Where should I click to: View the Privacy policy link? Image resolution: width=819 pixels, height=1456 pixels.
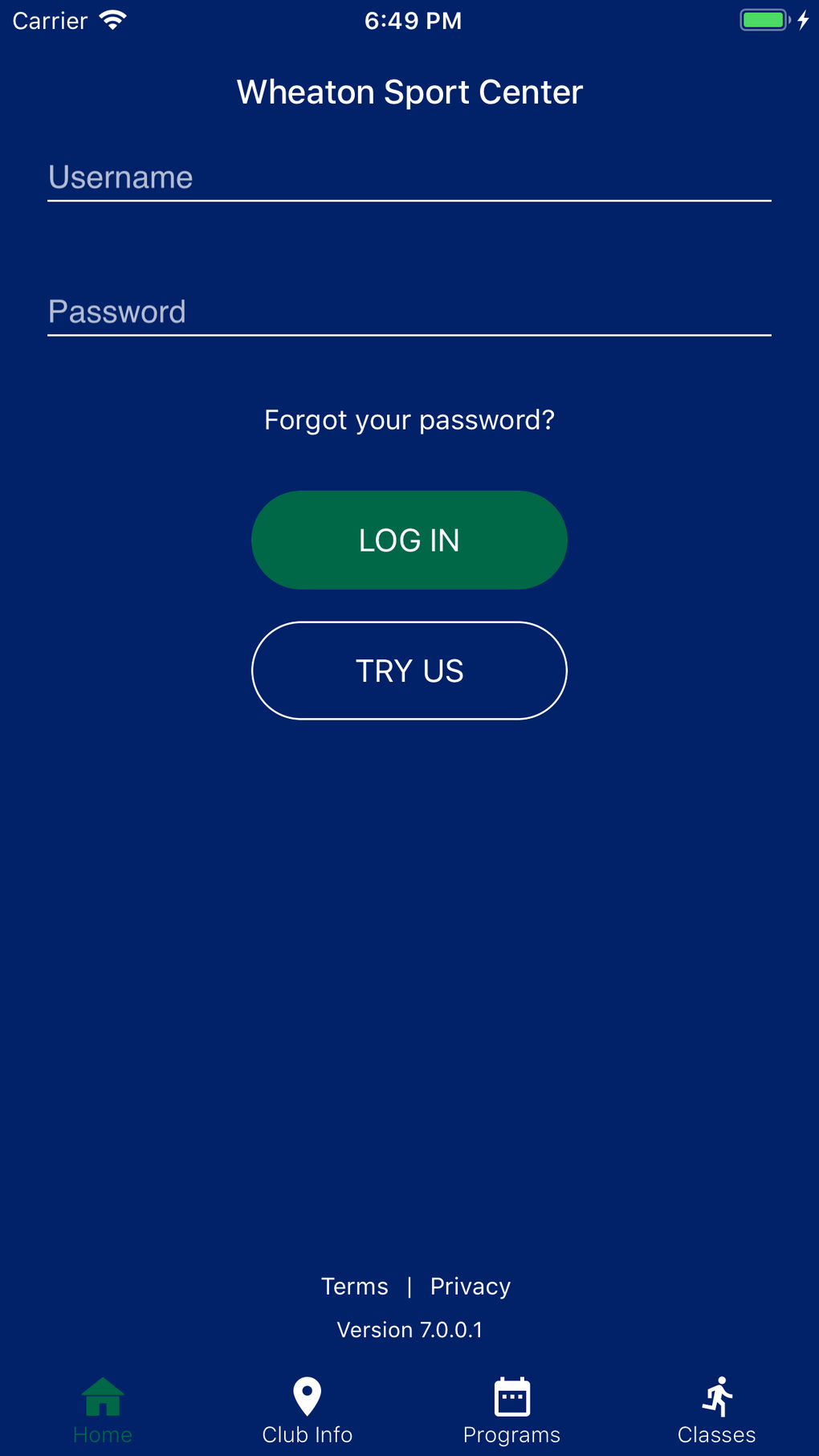(x=470, y=1287)
